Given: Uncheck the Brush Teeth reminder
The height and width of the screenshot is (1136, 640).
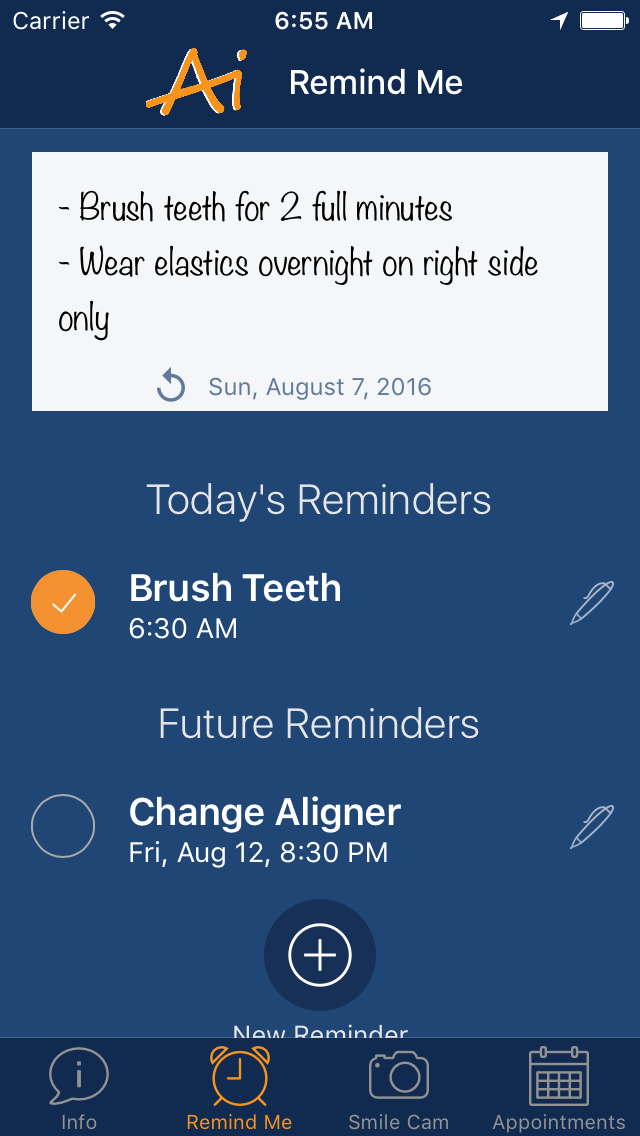Looking at the screenshot, I should pyautogui.click(x=63, y=602).
